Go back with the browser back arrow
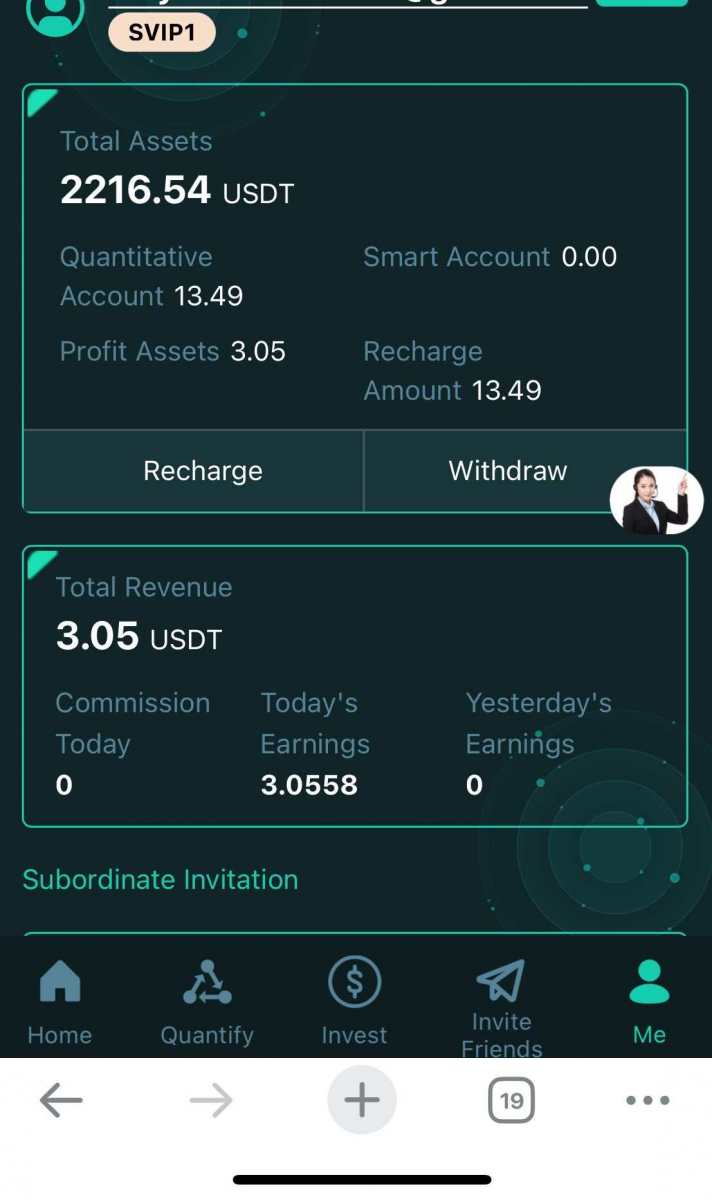Viewport: 712px width, 1200px height. pos(61,1101)
